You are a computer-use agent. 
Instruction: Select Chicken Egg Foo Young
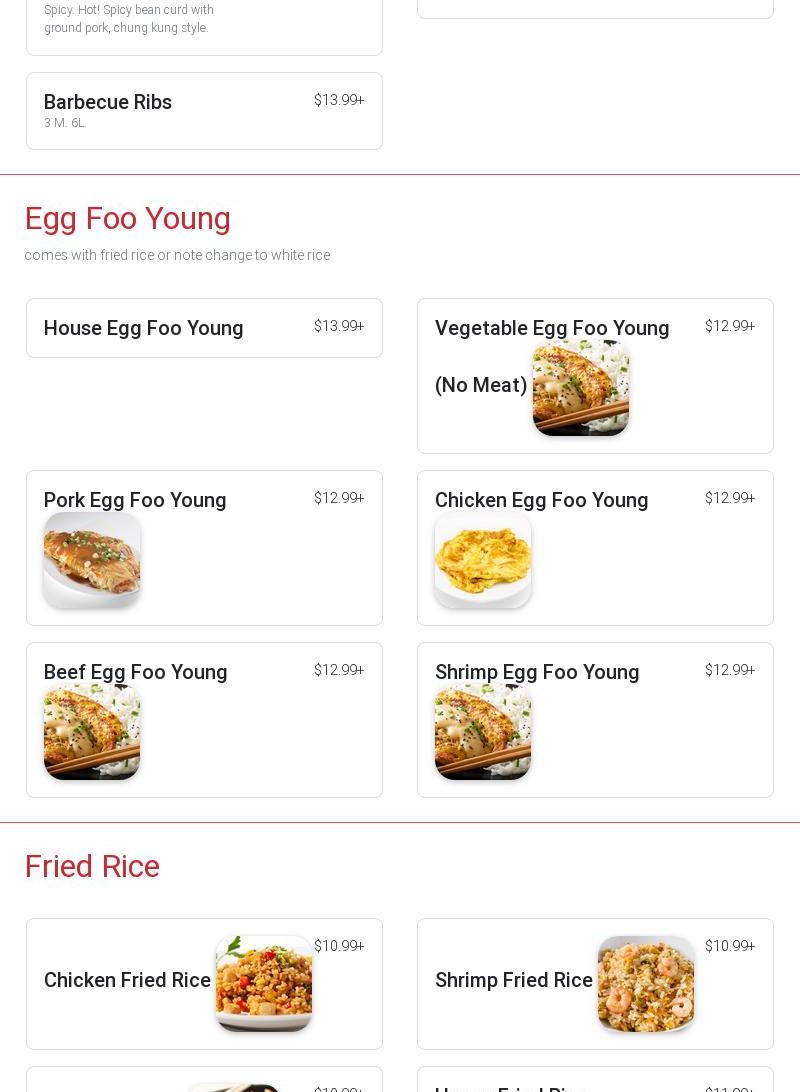[595, 547]
